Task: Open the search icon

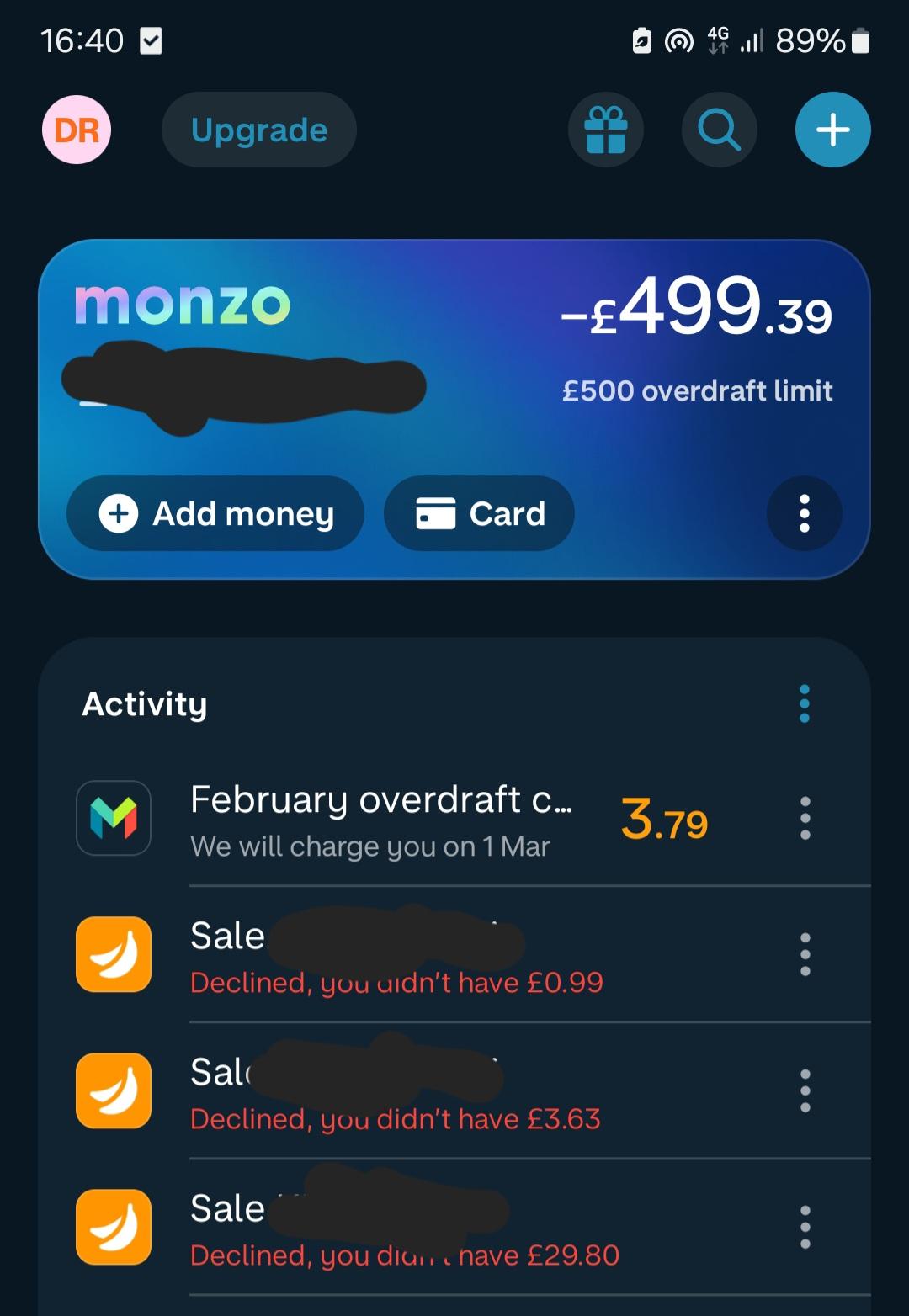Action: pos(719,130)
